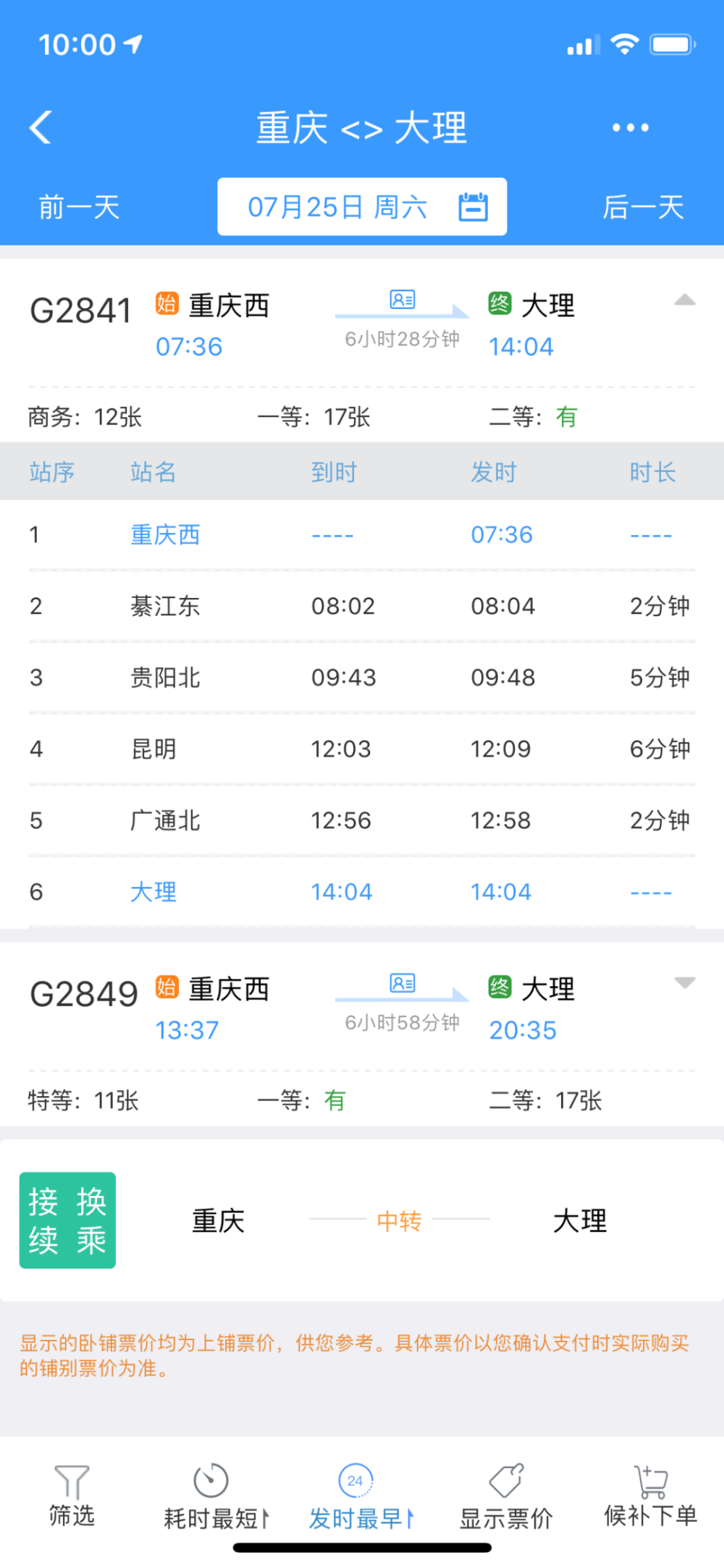The image size is (724, 1568).
Task: Collapse the G2841 stop list
Action: click(684, 300)
